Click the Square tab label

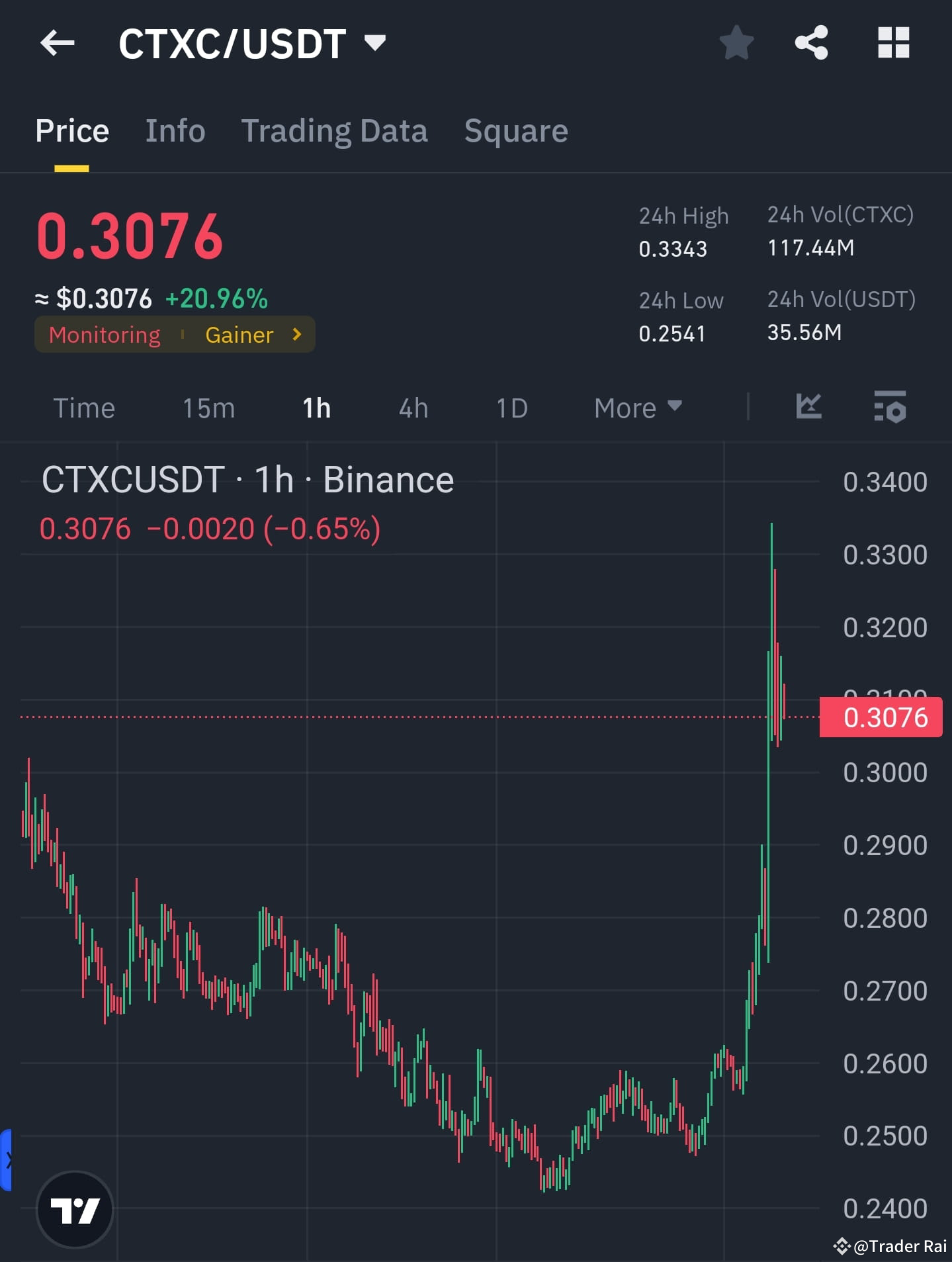tap(516, 130)
